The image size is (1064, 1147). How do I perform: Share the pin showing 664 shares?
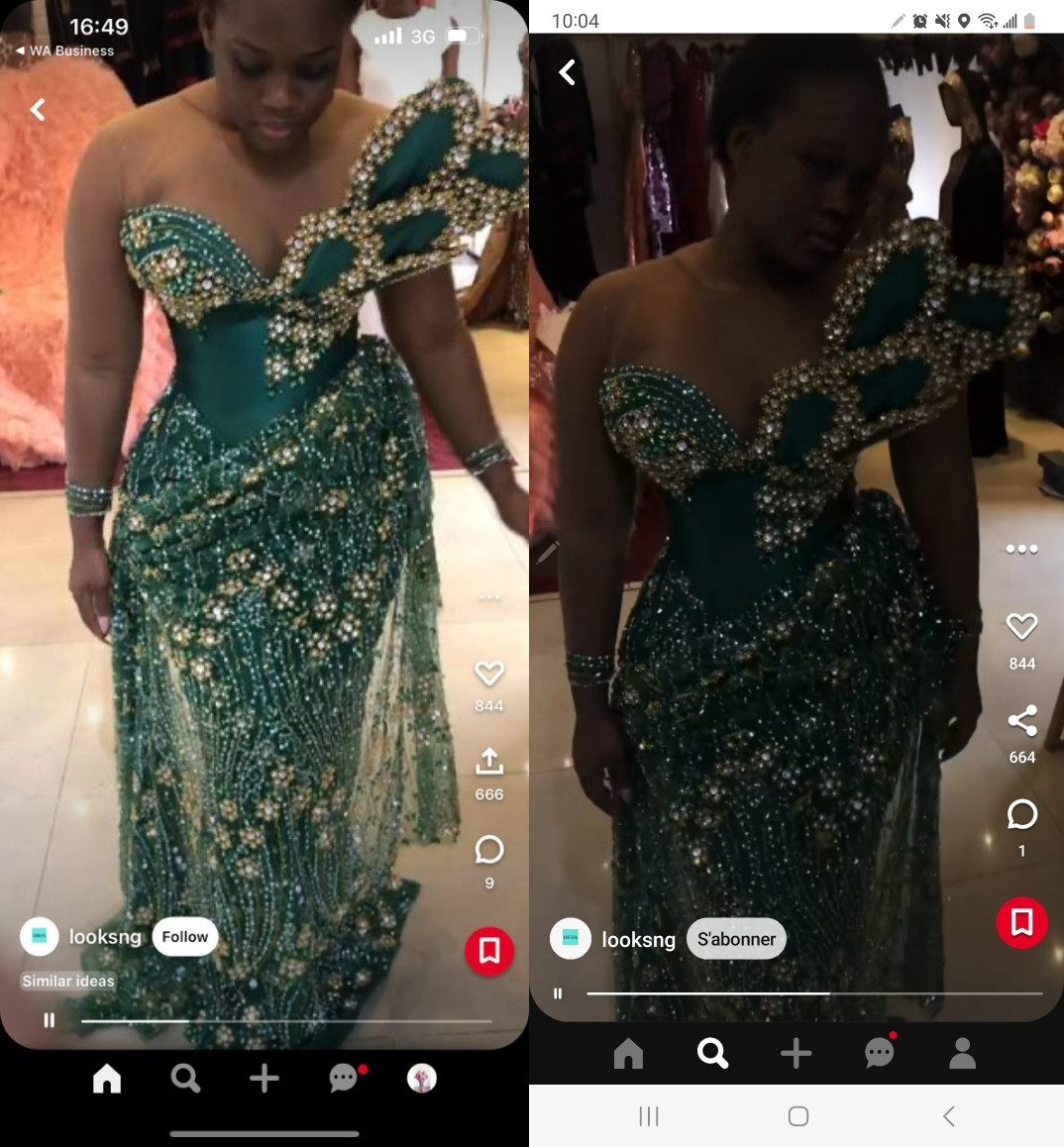pyautogui.click(x=1022, y=720)
